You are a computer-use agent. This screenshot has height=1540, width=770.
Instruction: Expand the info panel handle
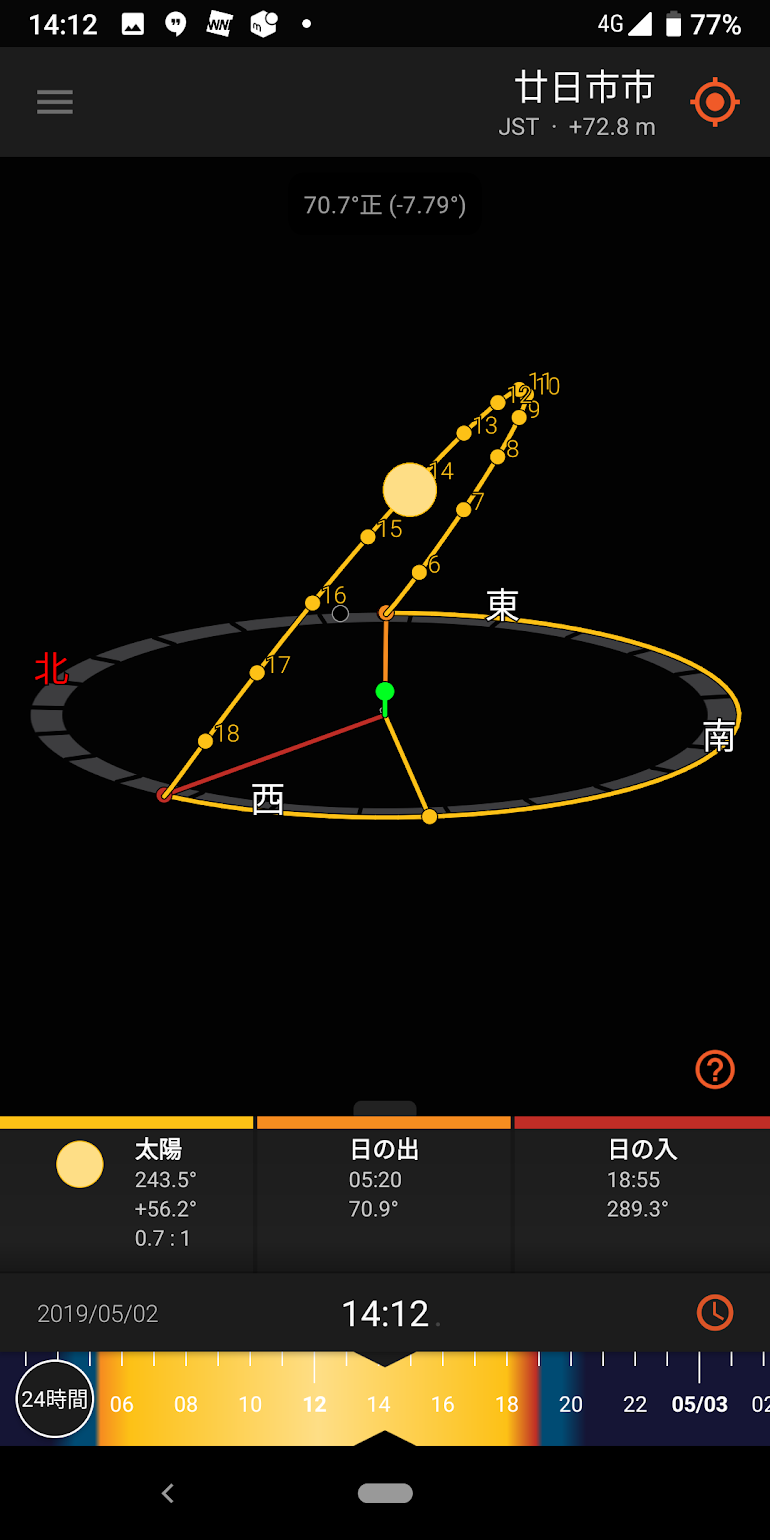tap(385, 1108)
